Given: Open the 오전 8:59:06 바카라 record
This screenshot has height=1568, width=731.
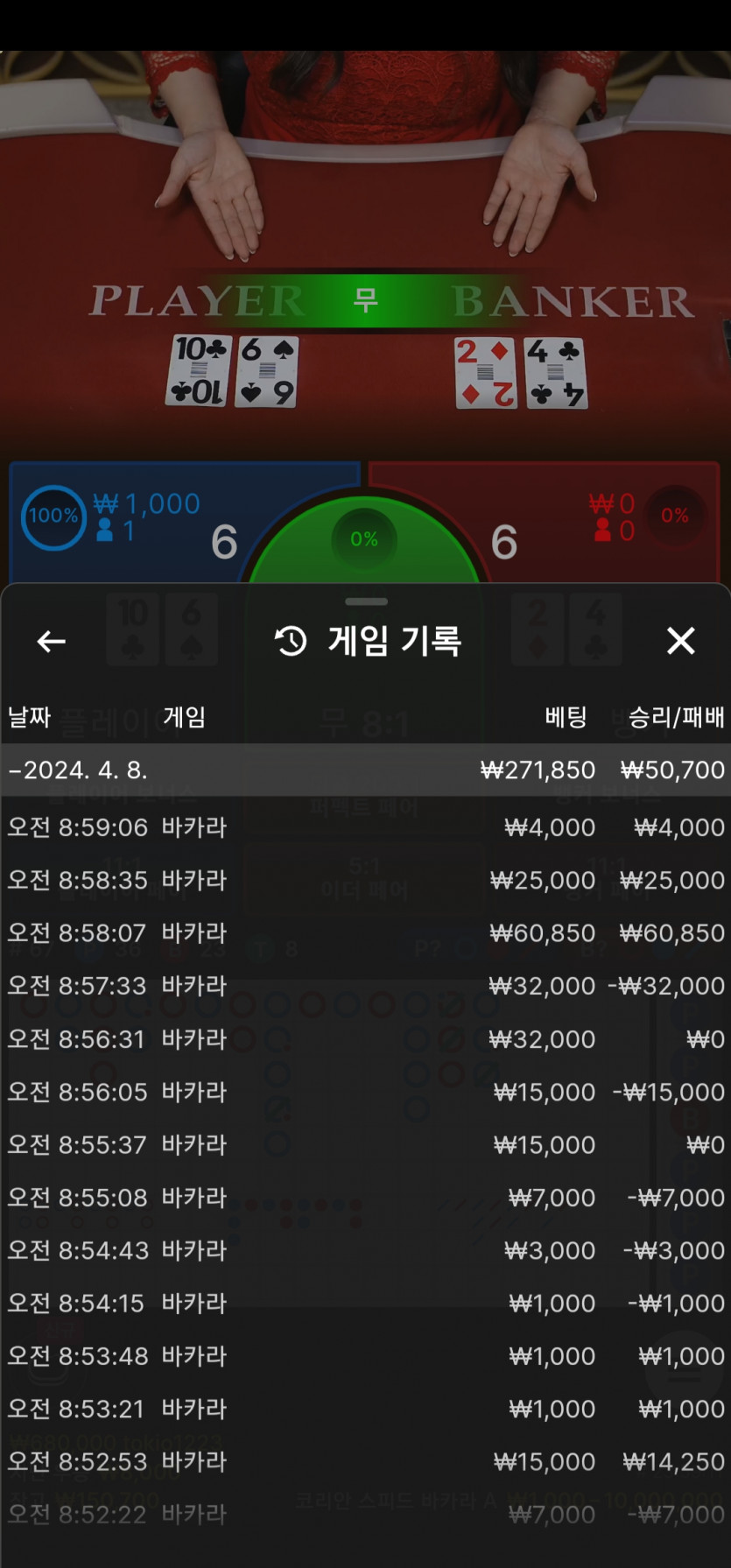Looking at the screenshot, I should pos(365,827).
